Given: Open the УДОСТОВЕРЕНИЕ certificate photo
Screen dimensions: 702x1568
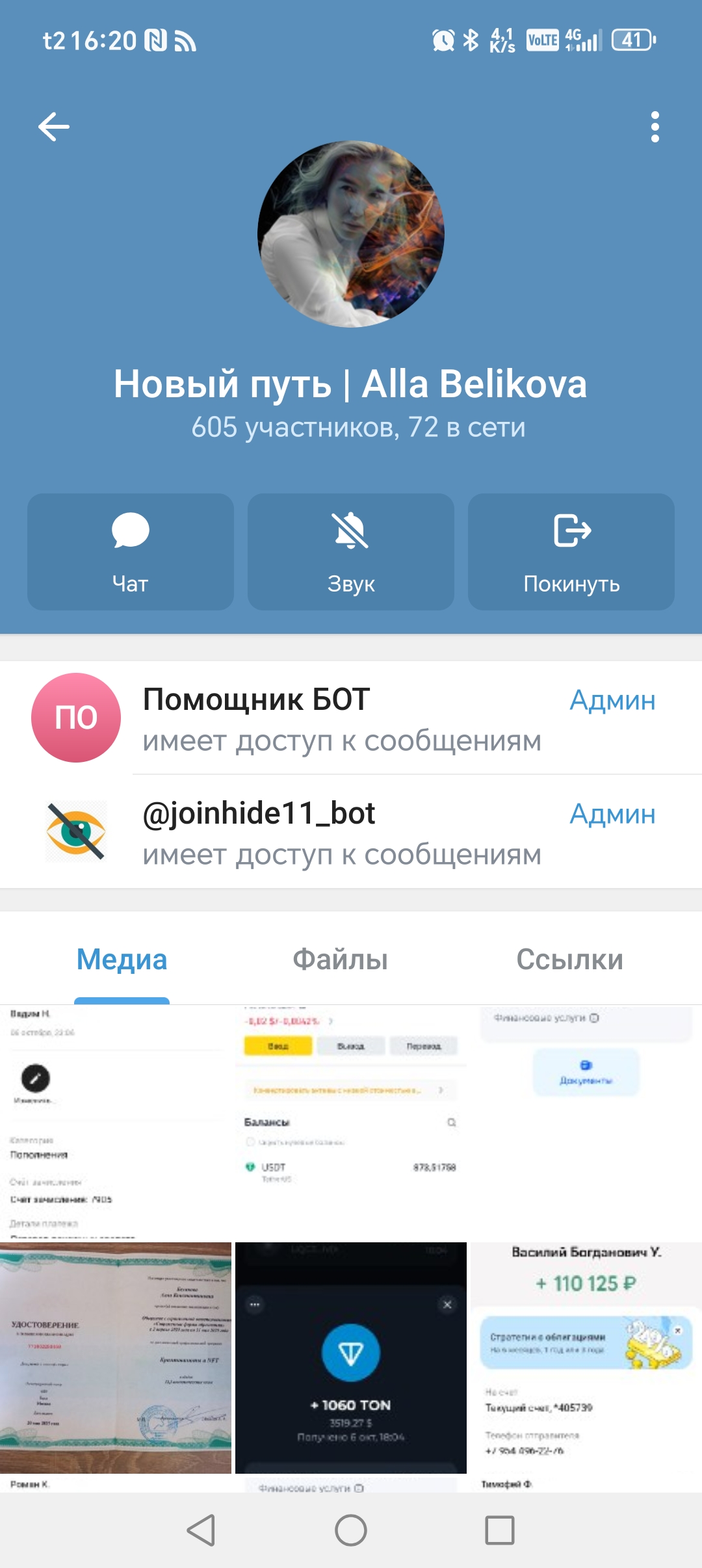Looking at the screenshot, I should (x=116, y=1357).
